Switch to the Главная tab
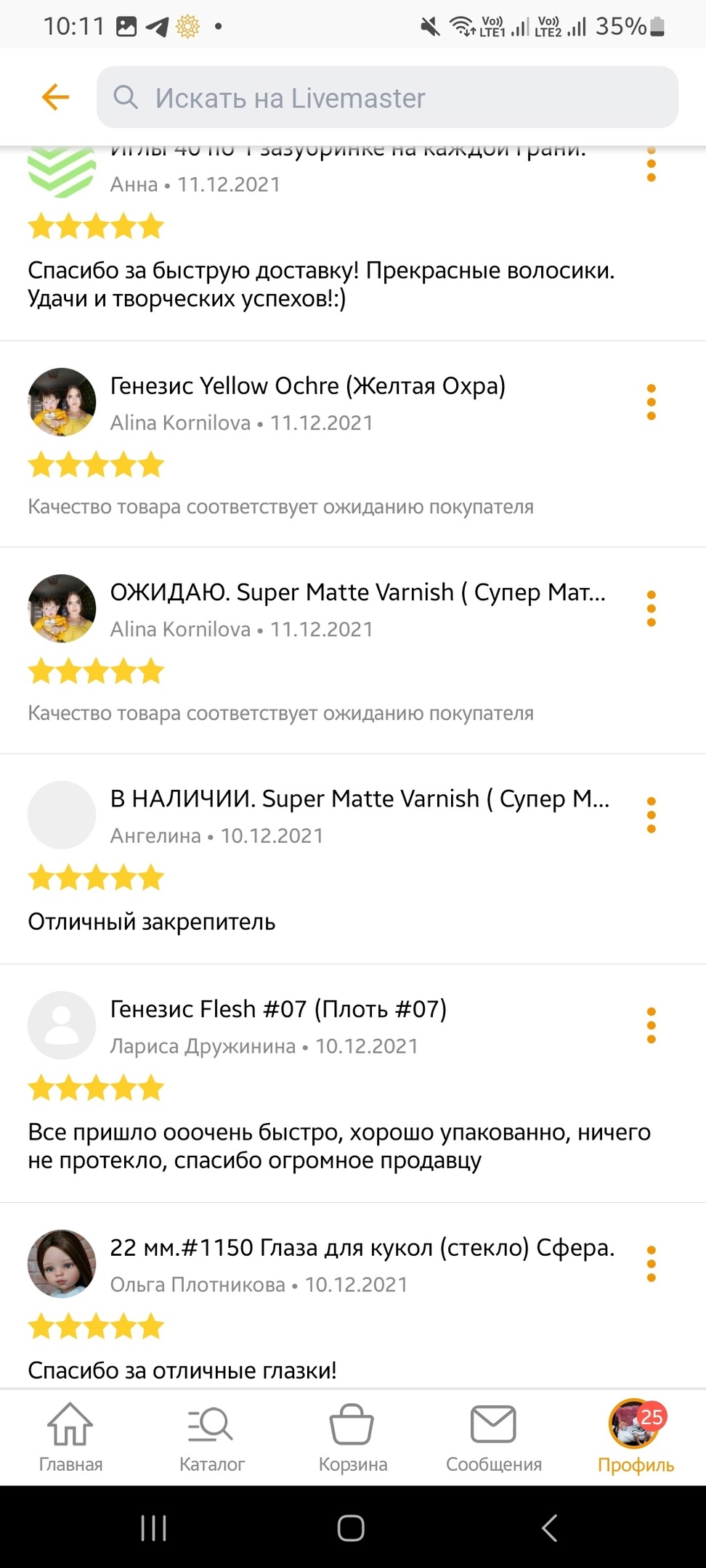 point(70,1437)
